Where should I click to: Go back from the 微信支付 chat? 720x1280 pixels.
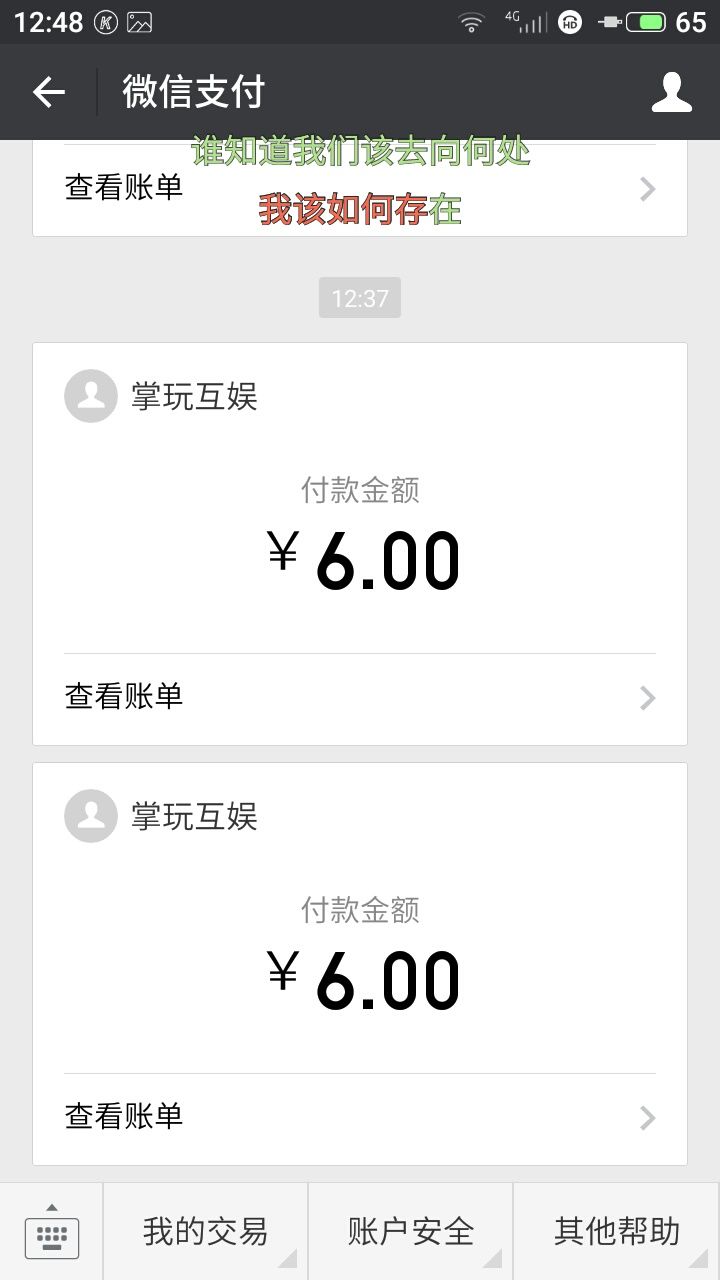tap(48, 93)
